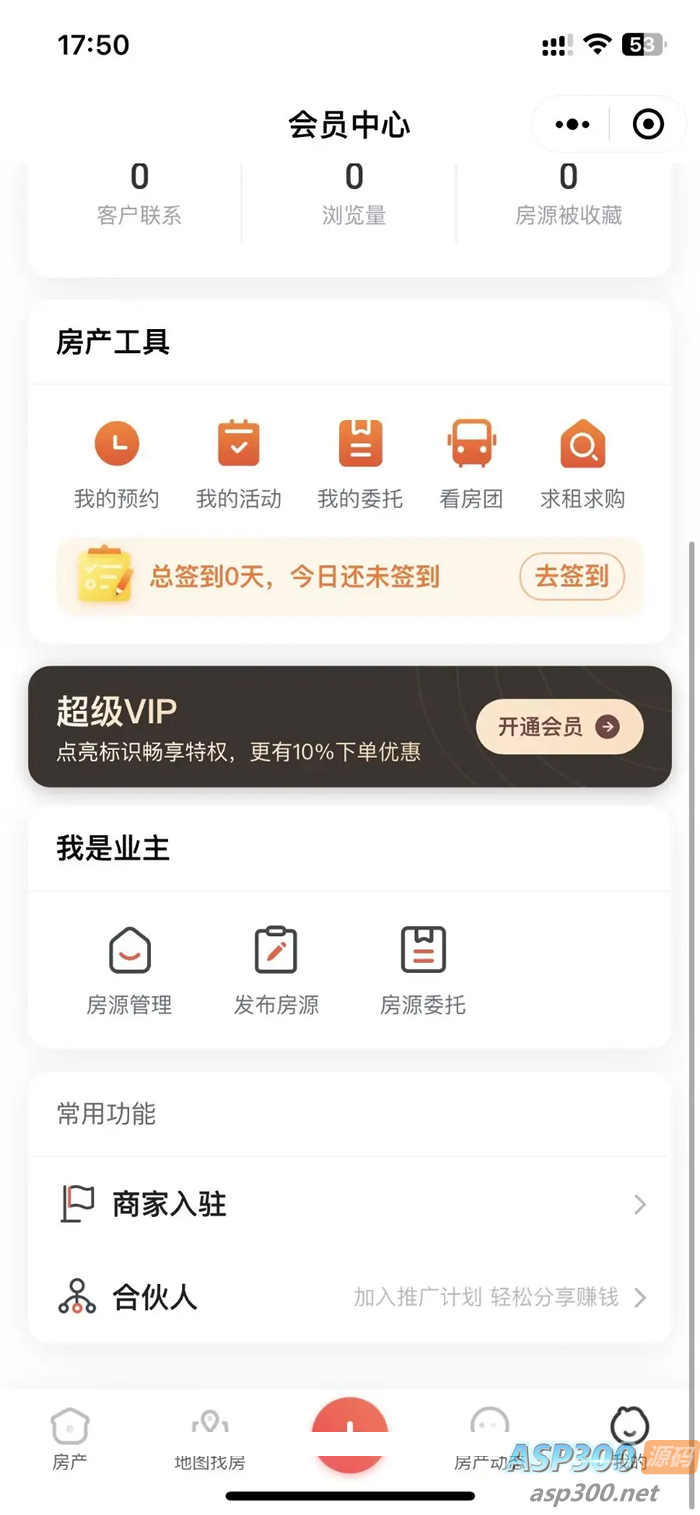The width and height of the screenshot is (700, 1515).
Task: Open 房源委托 under 我是业主
Action: pyautogui.click(x=423, y=968)
